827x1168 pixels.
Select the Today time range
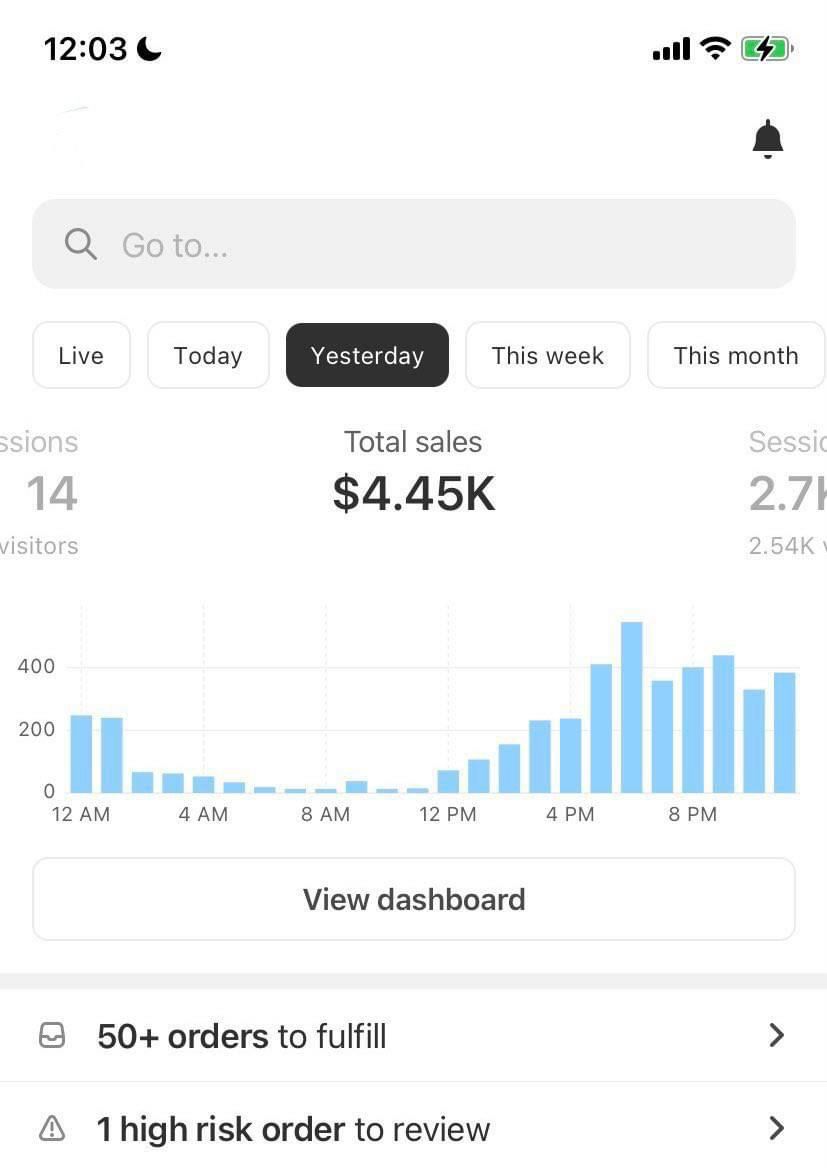208,355
